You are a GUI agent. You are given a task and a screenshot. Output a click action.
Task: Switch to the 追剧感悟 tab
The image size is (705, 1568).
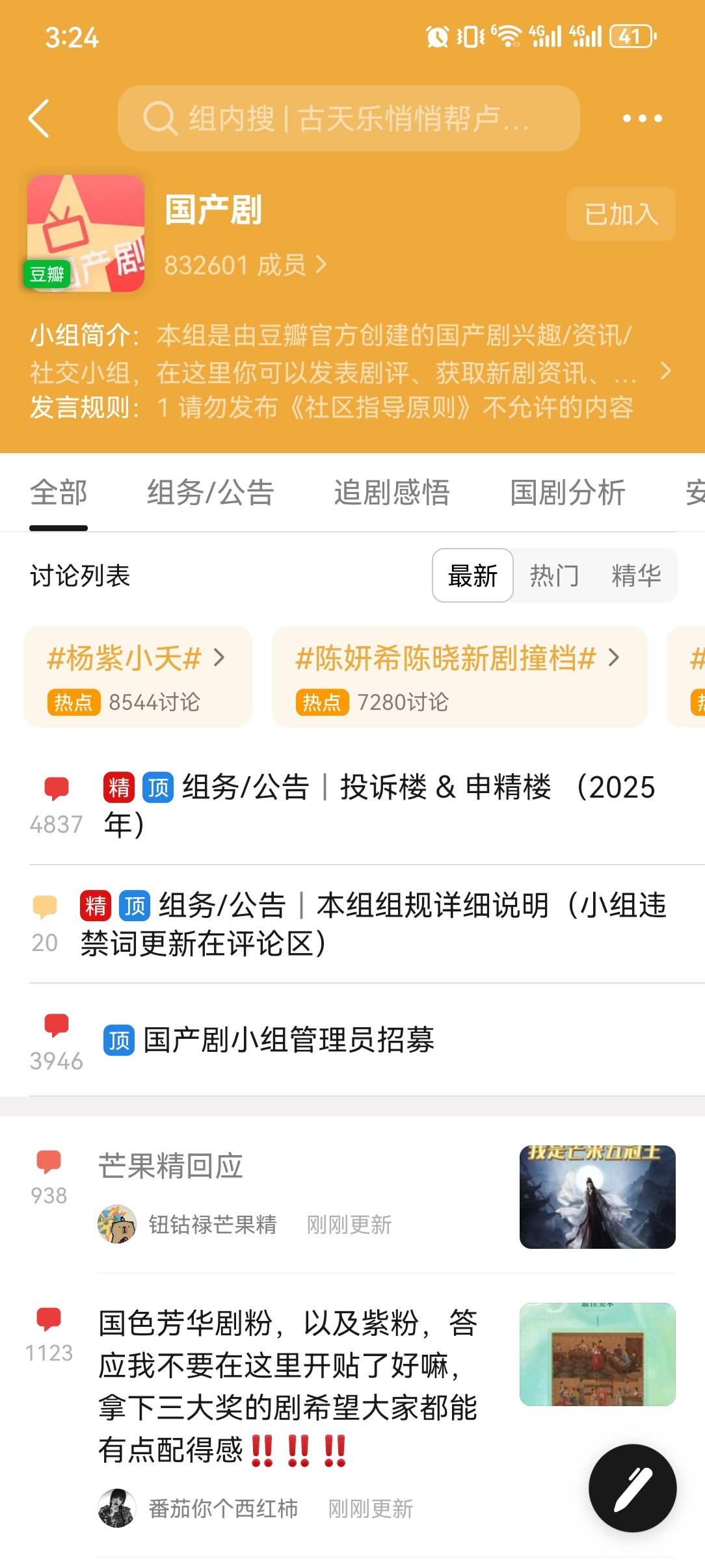tap(392, 492)
